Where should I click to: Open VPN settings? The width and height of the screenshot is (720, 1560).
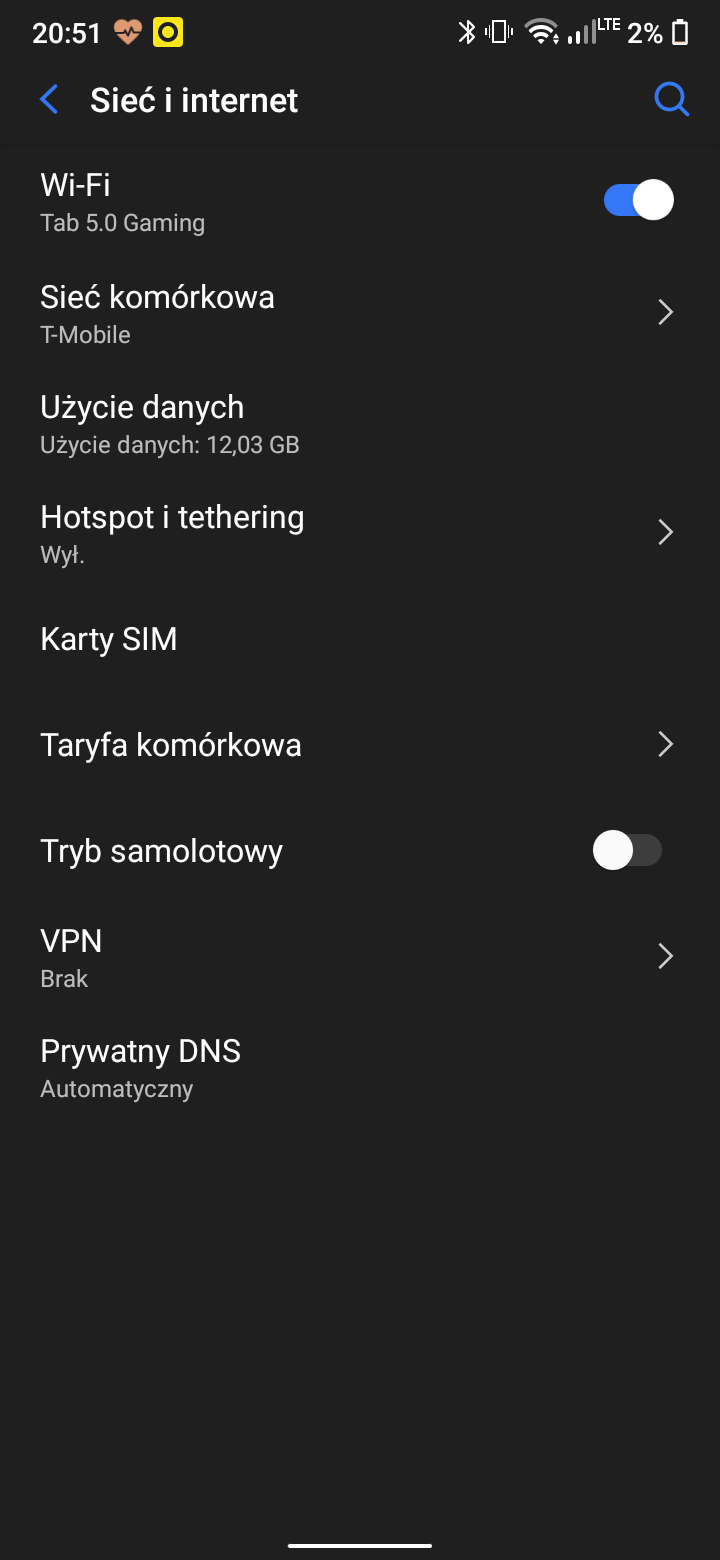pyautogui.click(x=360, y=958)
